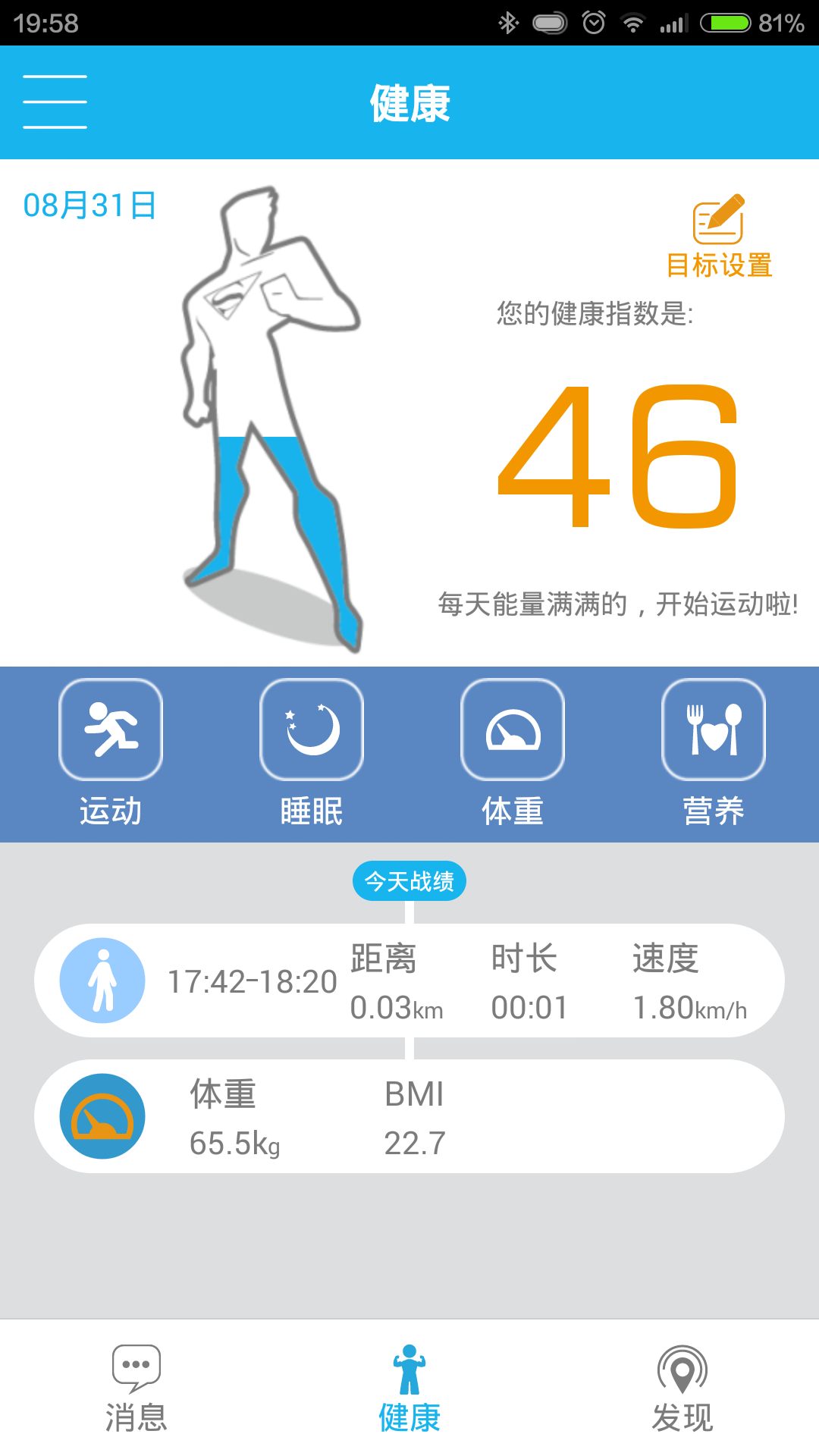The height and width of the screenshot is (1456, 819).
Task: Open 目标设置 goal settings
Action: (x=718, y=236)
